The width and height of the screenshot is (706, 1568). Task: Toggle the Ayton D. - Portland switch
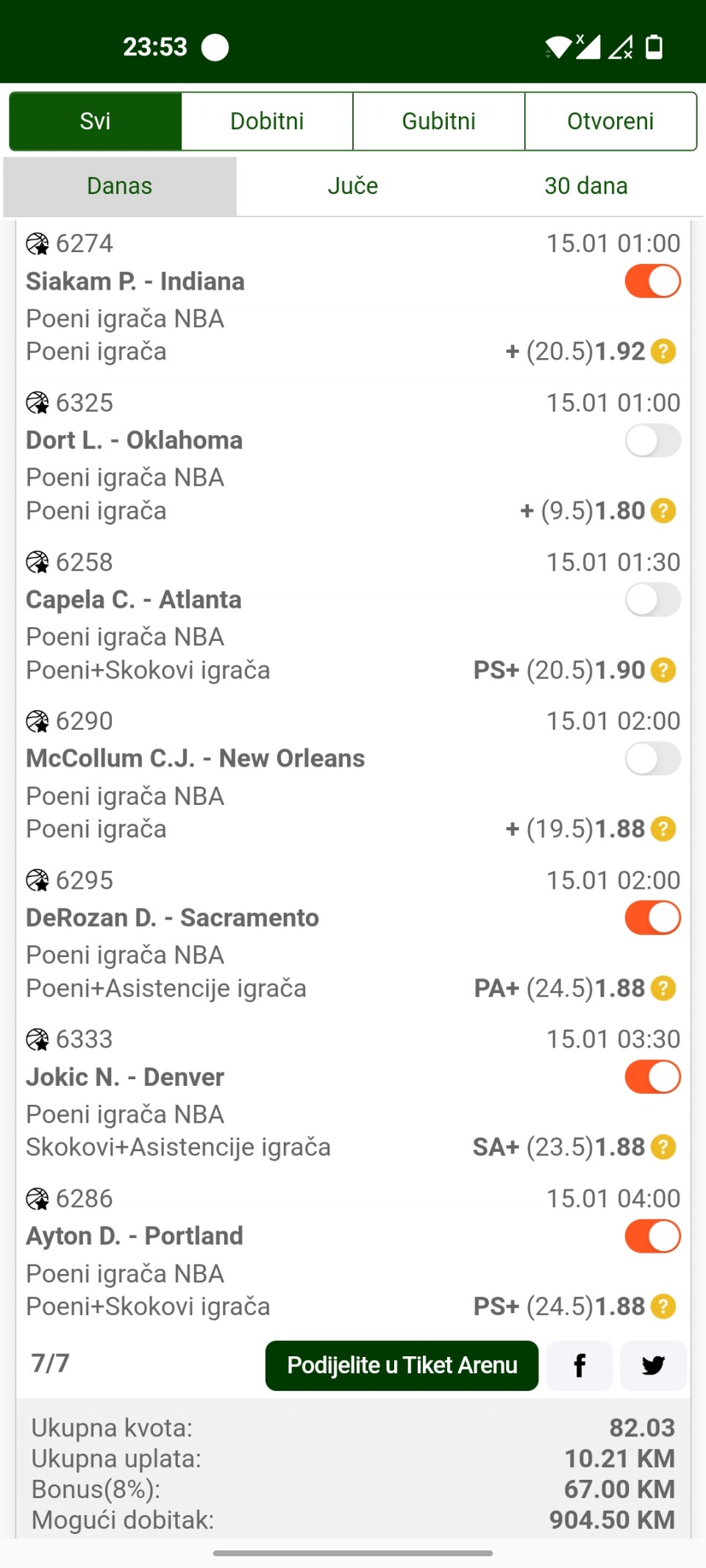(652, 1236)
